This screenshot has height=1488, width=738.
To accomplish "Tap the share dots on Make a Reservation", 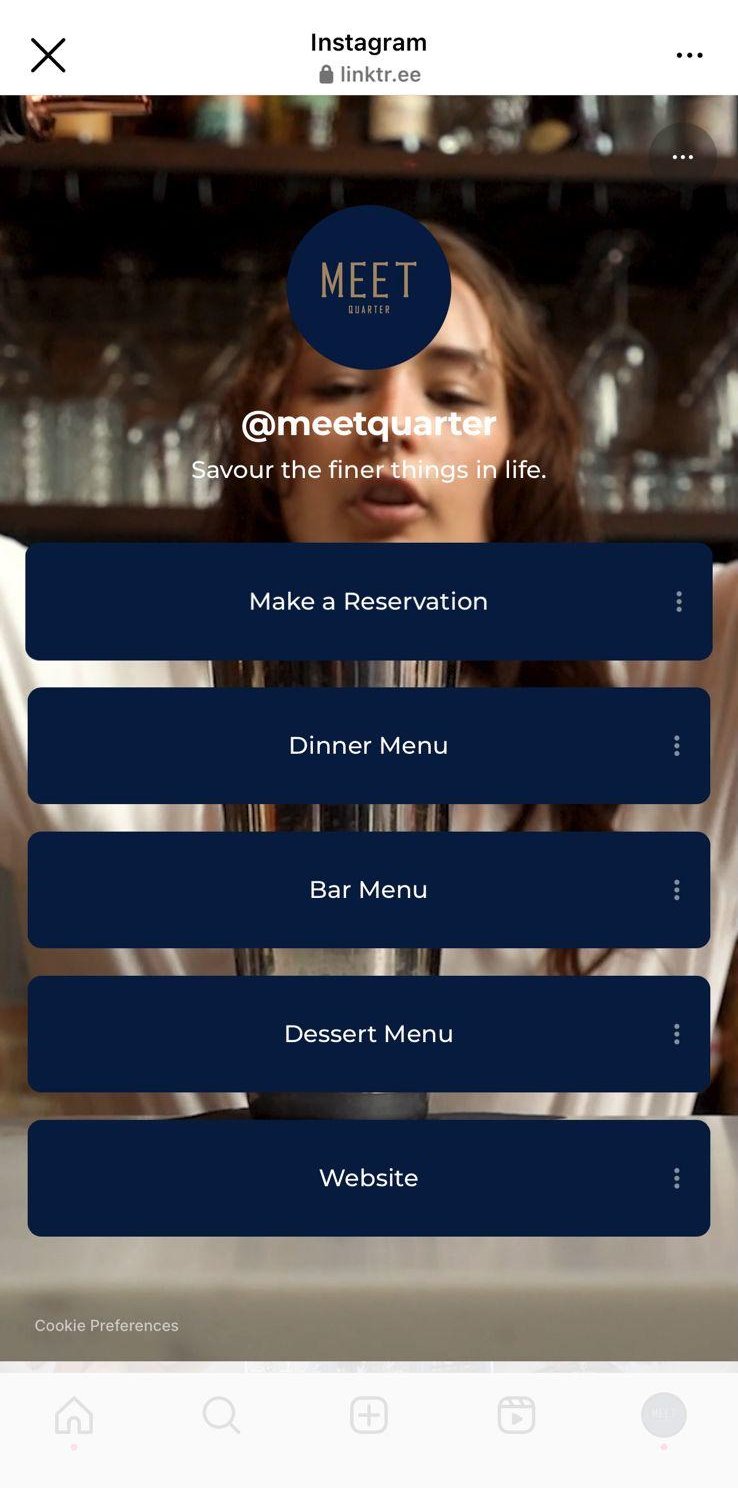I will [679, 601].
